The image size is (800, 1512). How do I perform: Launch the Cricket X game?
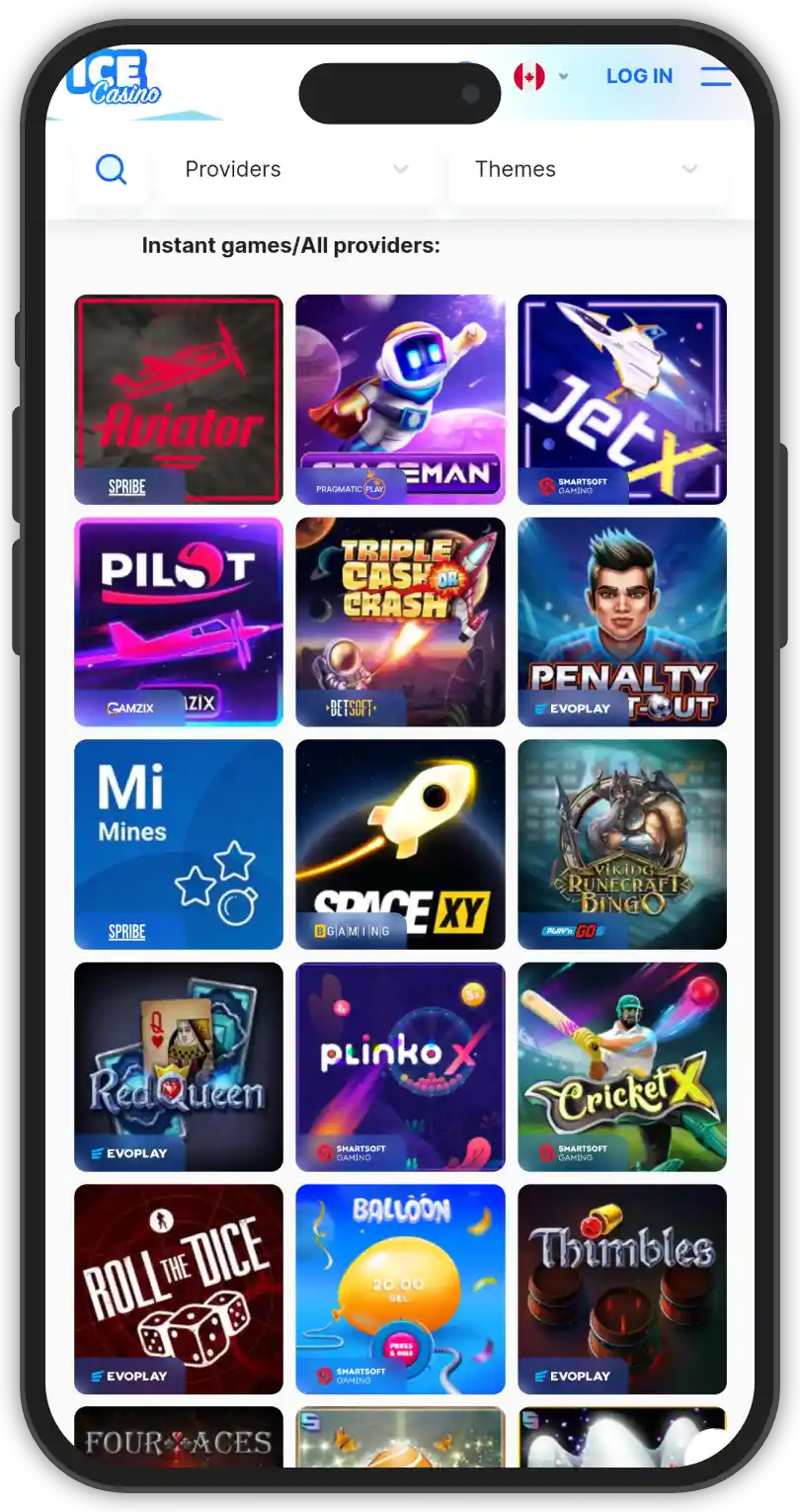621,1066
